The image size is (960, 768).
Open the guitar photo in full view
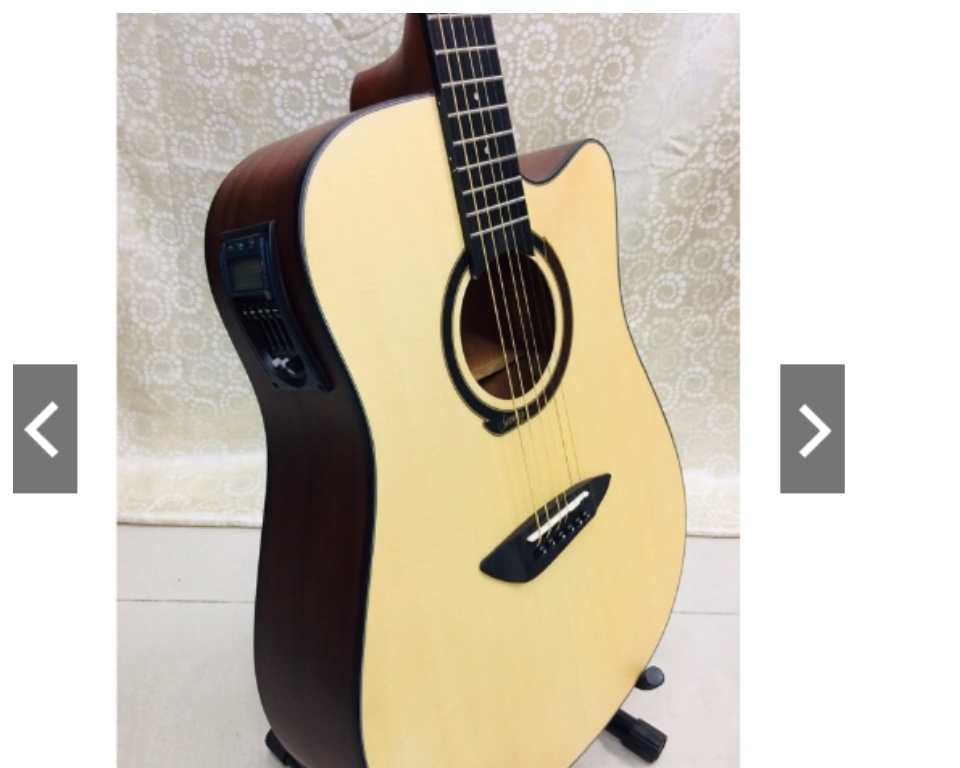428,390
